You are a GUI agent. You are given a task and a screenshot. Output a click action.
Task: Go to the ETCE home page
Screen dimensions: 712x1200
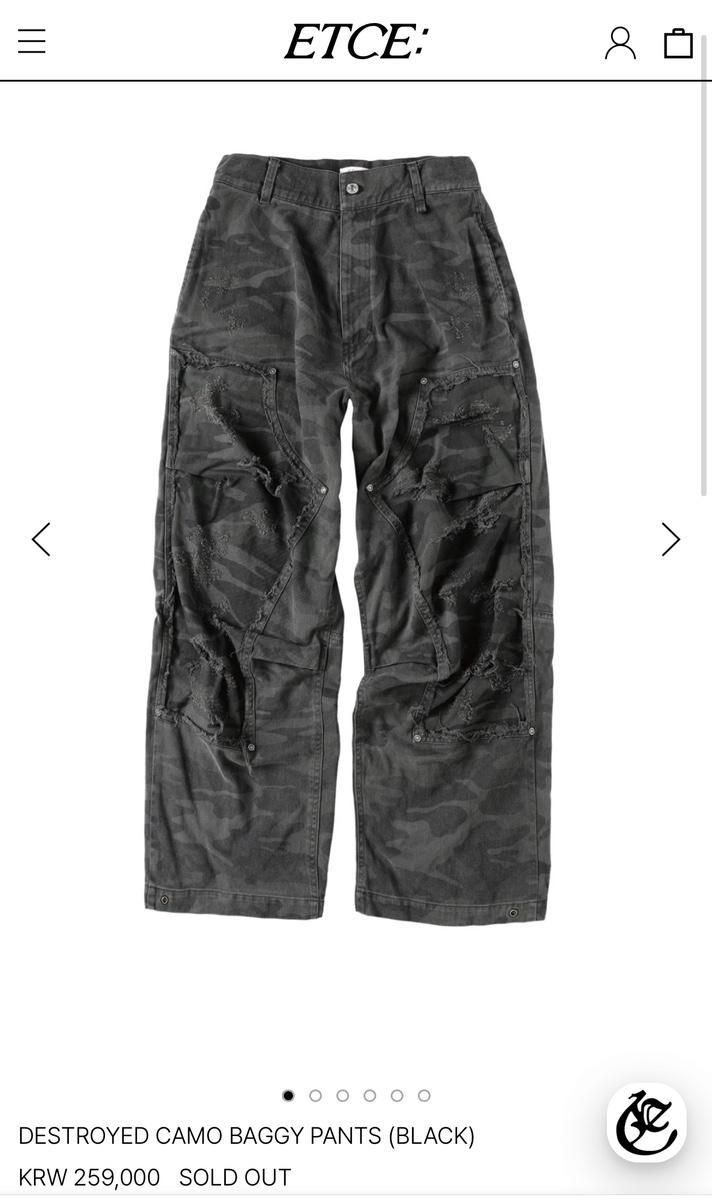[x=356, y=42]
